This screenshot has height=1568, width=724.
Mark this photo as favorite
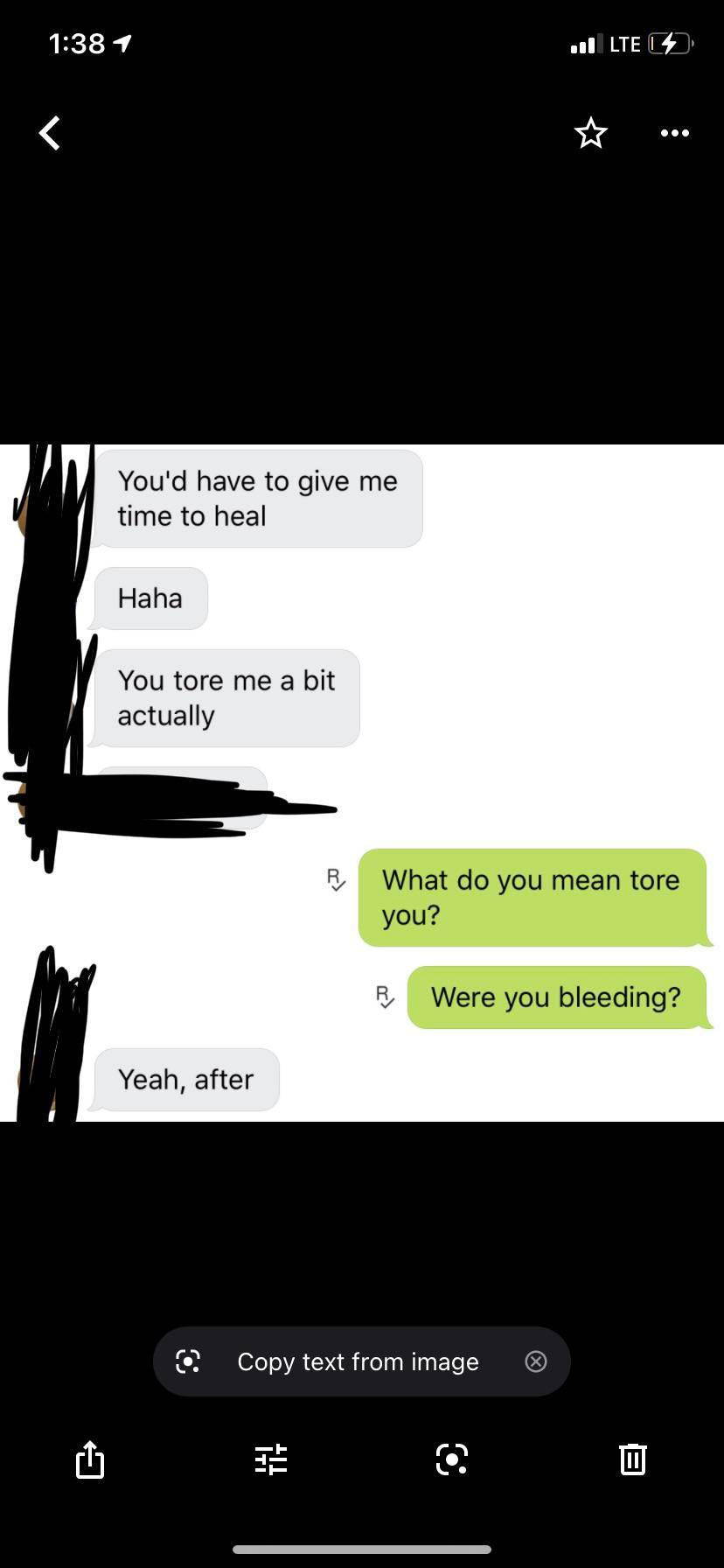pos(591,133)
